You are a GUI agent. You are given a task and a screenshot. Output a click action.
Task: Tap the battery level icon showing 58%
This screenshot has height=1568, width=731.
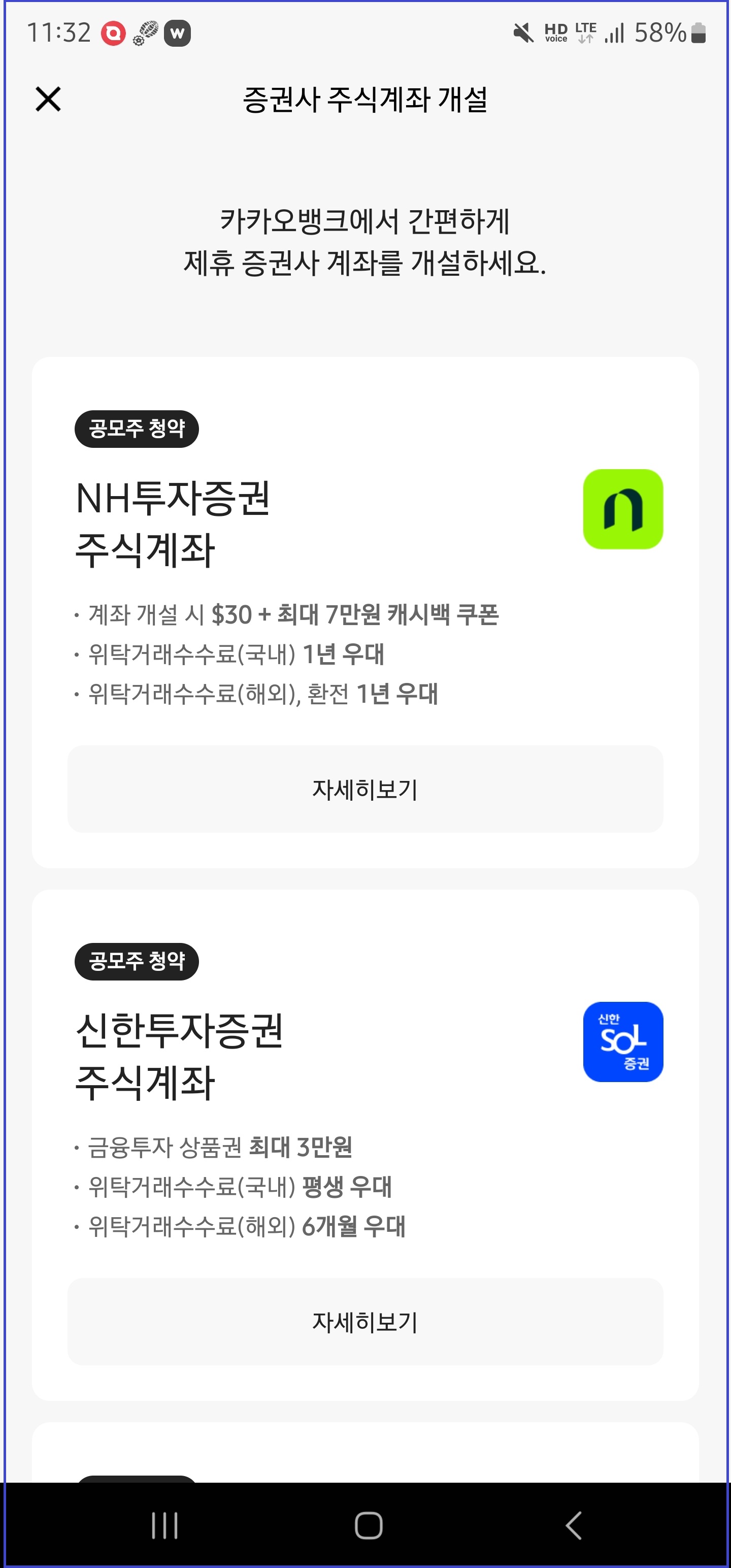click(699, 34)
